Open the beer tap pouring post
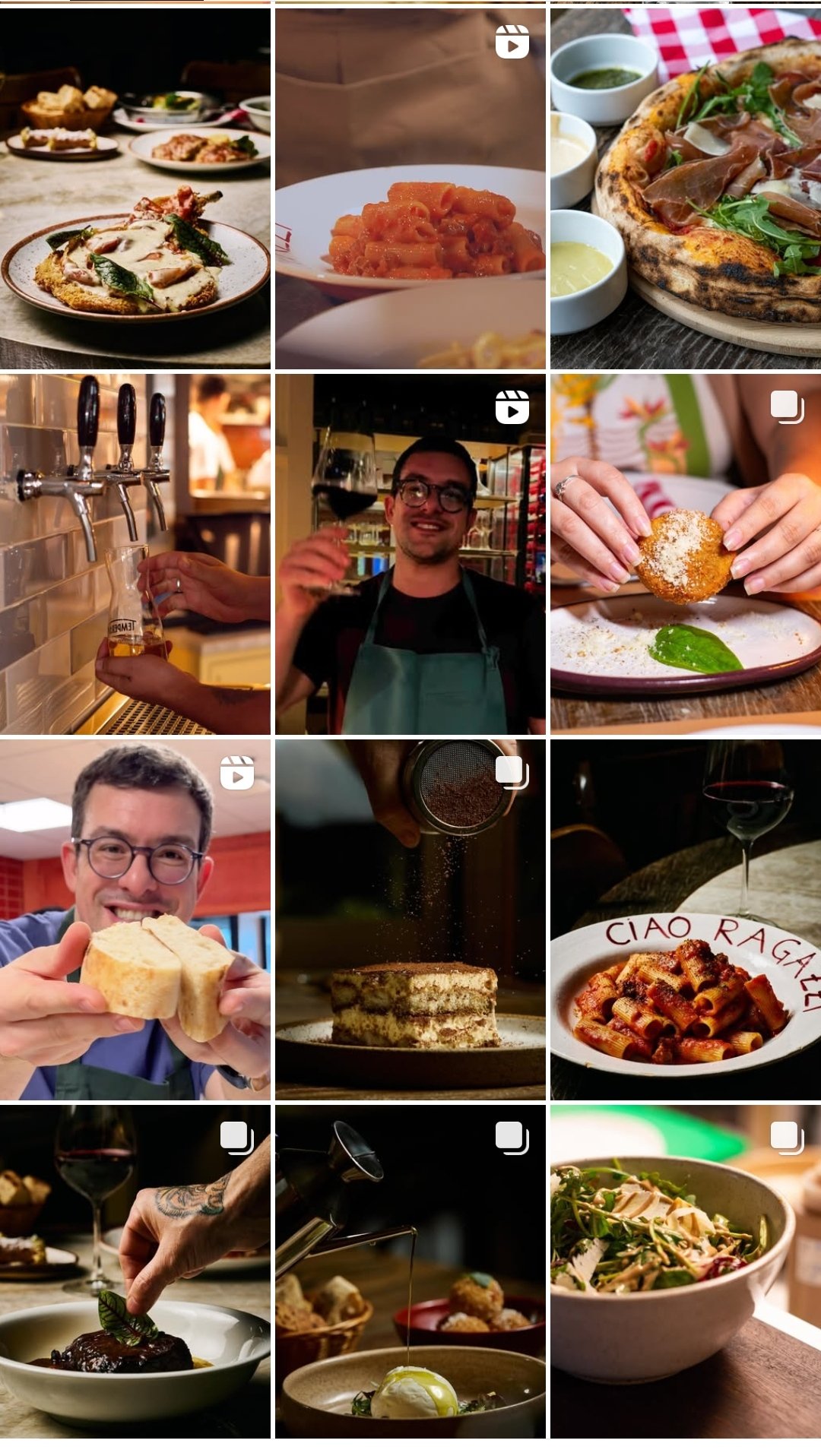 pyautogui.click(x=135, y=554)
